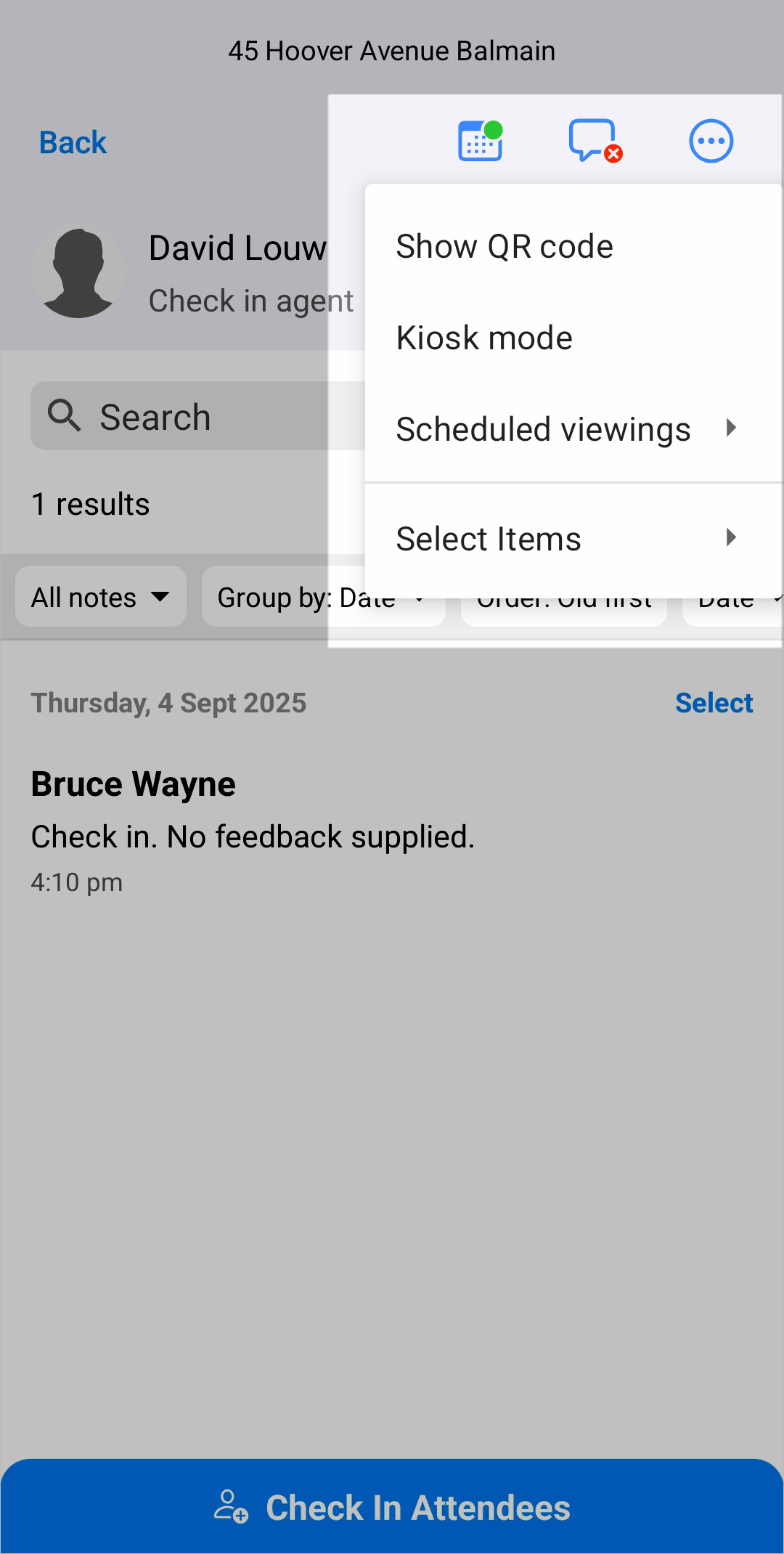Image resolution: width=784 pixels, height=1554 pixels.
Task: Tap the three-dot more options icon
Action: click(x=711, y=141)
